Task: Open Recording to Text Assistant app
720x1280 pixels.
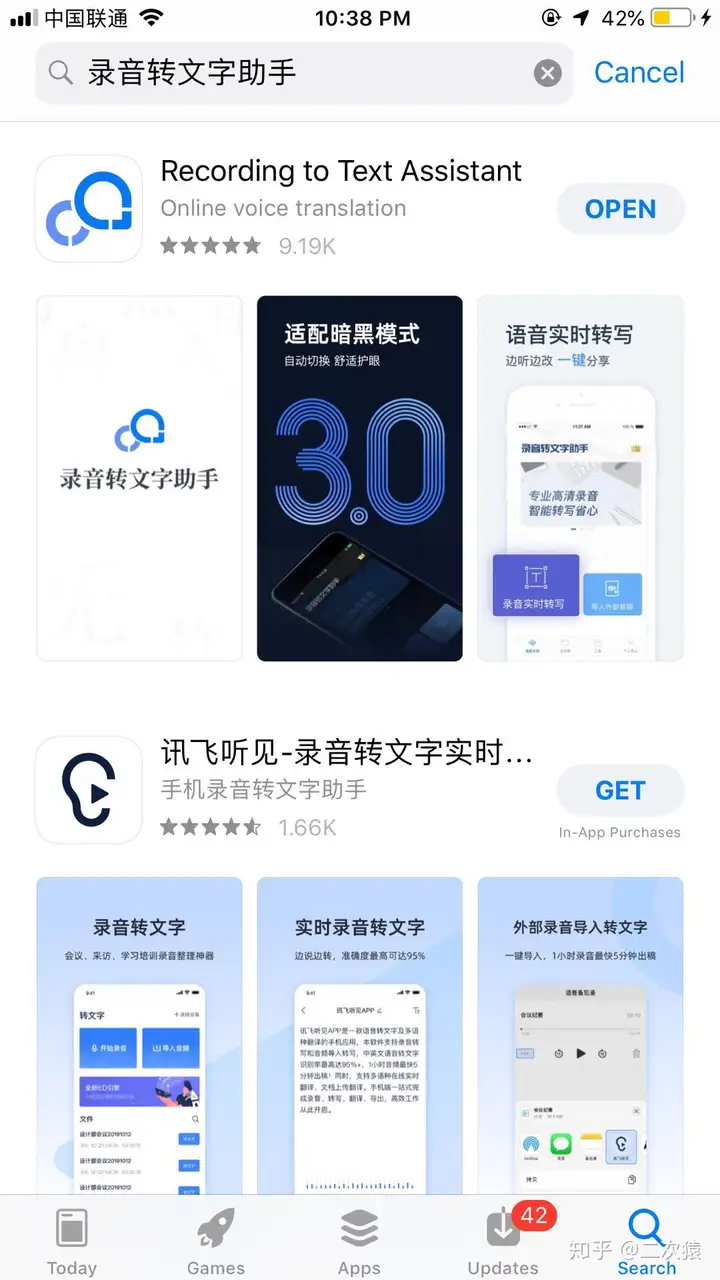Action: pos(620,209)
